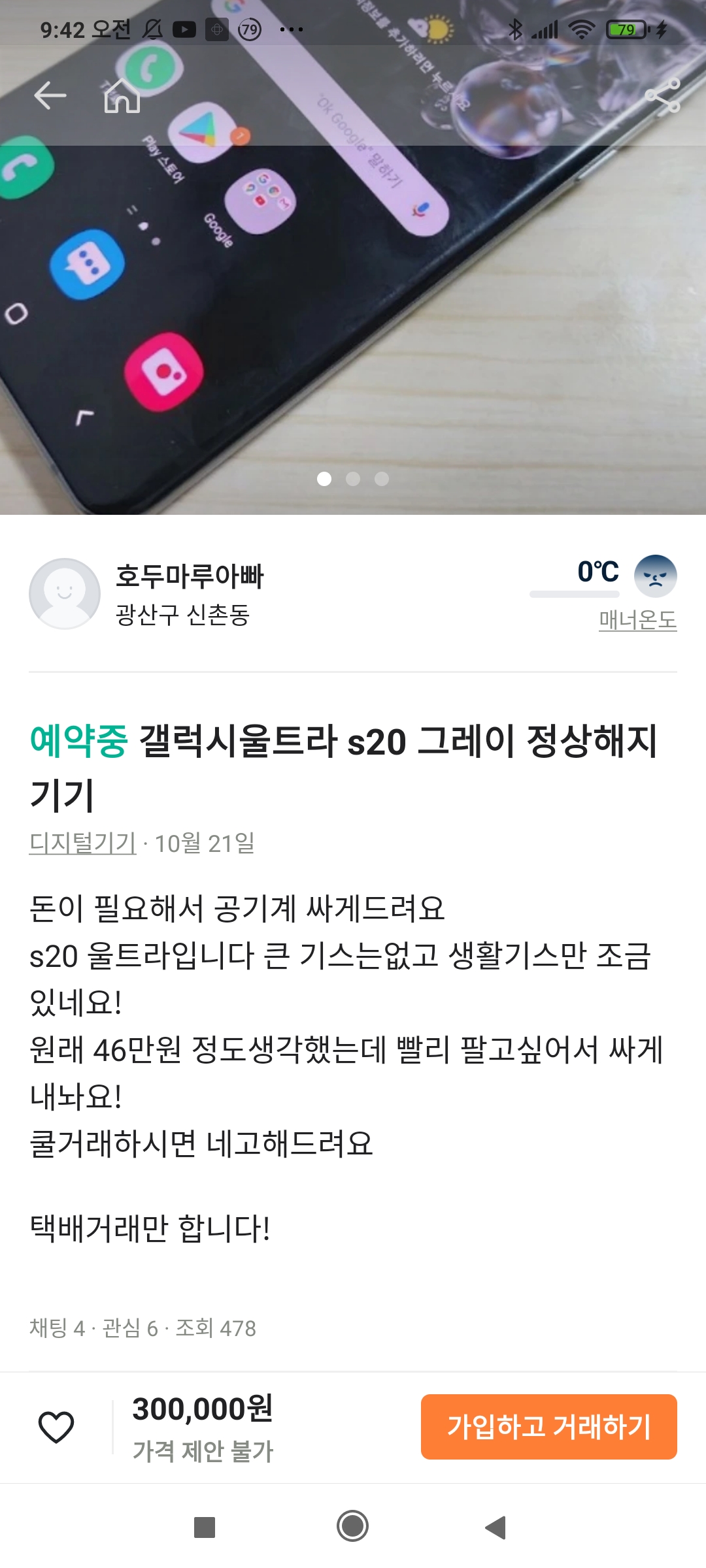Viewport: 706px width, 1568px height.
Task: Share this listing
Action: point(662,96)
